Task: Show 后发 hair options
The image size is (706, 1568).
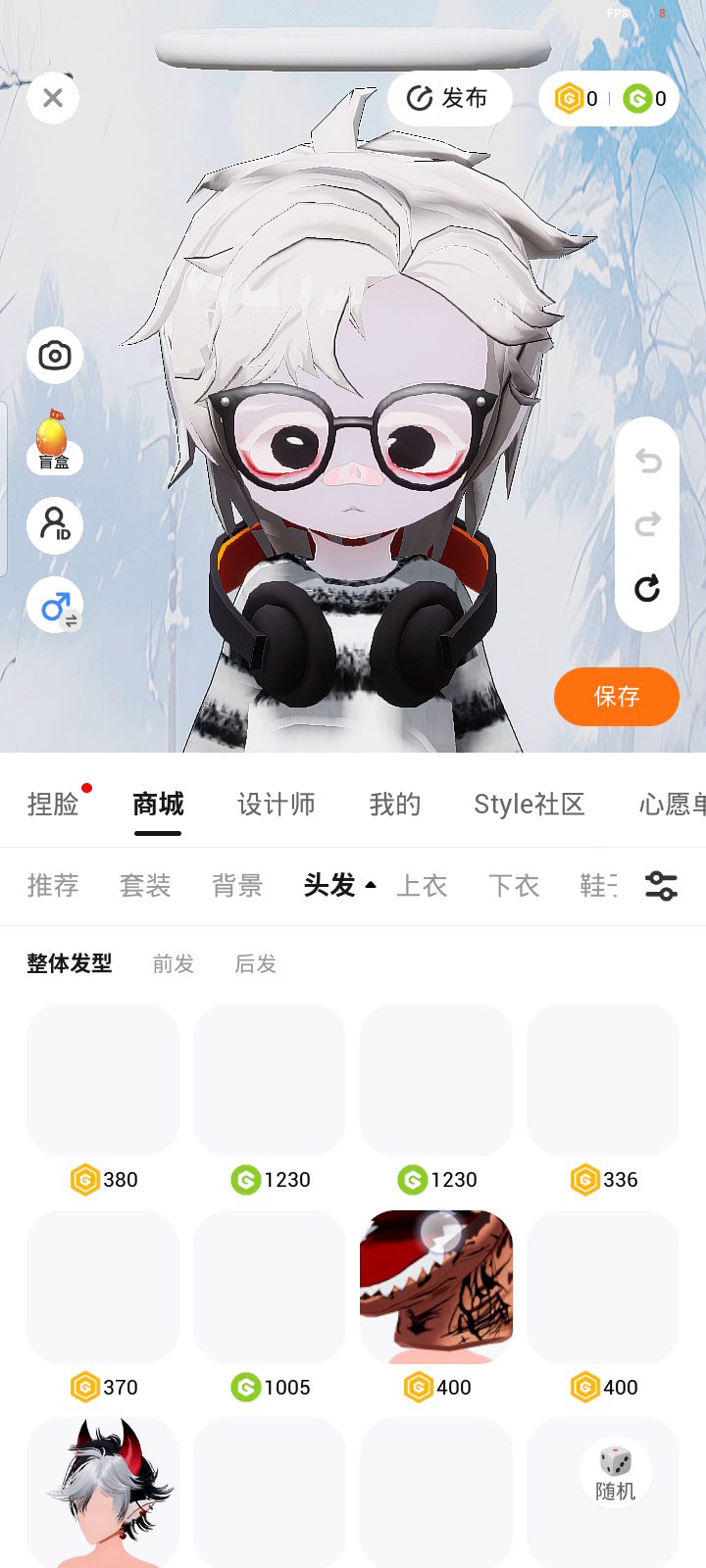Action: pos(256,964)
